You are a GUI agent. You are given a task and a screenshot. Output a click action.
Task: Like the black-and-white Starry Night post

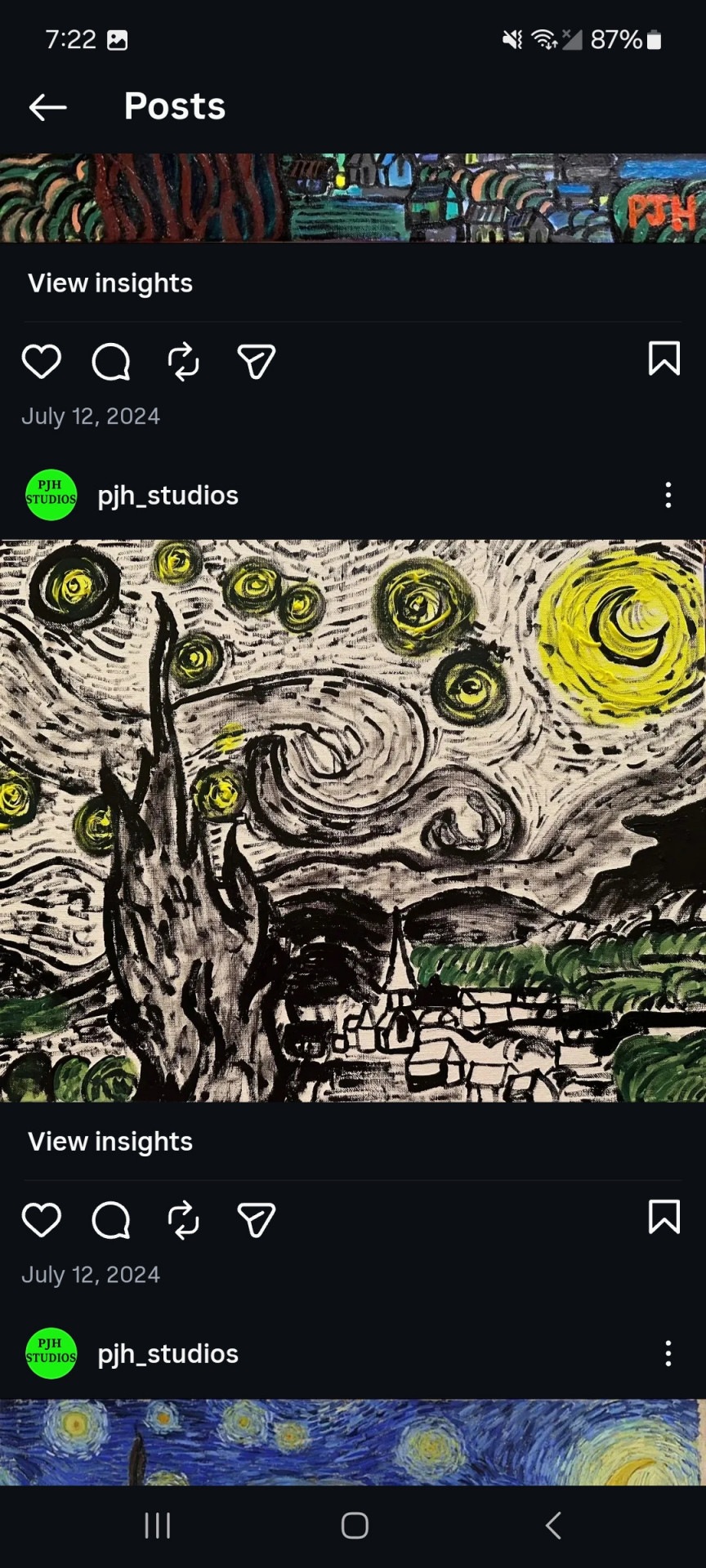click(x=42, y=1220)
